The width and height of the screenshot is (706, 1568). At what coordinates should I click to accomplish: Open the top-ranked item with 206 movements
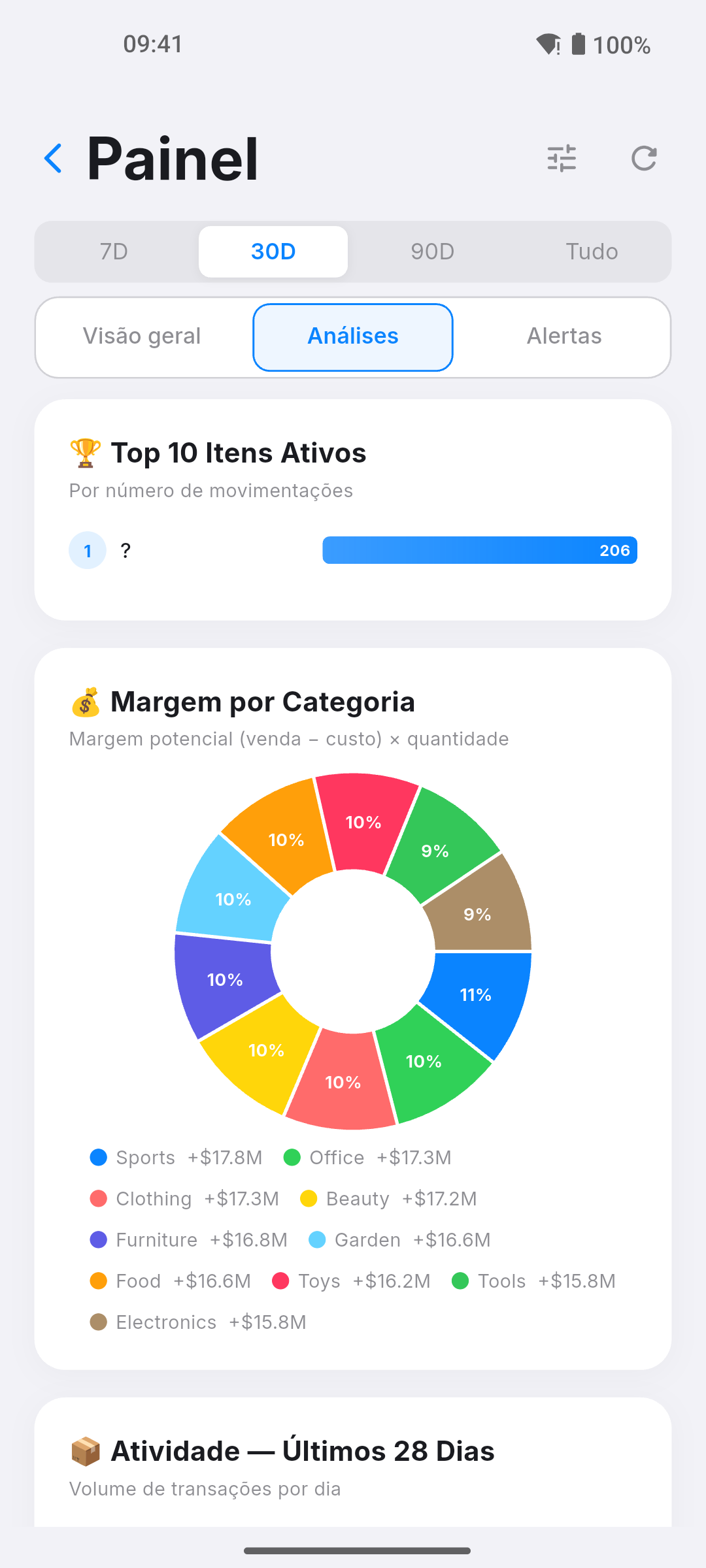353,550
